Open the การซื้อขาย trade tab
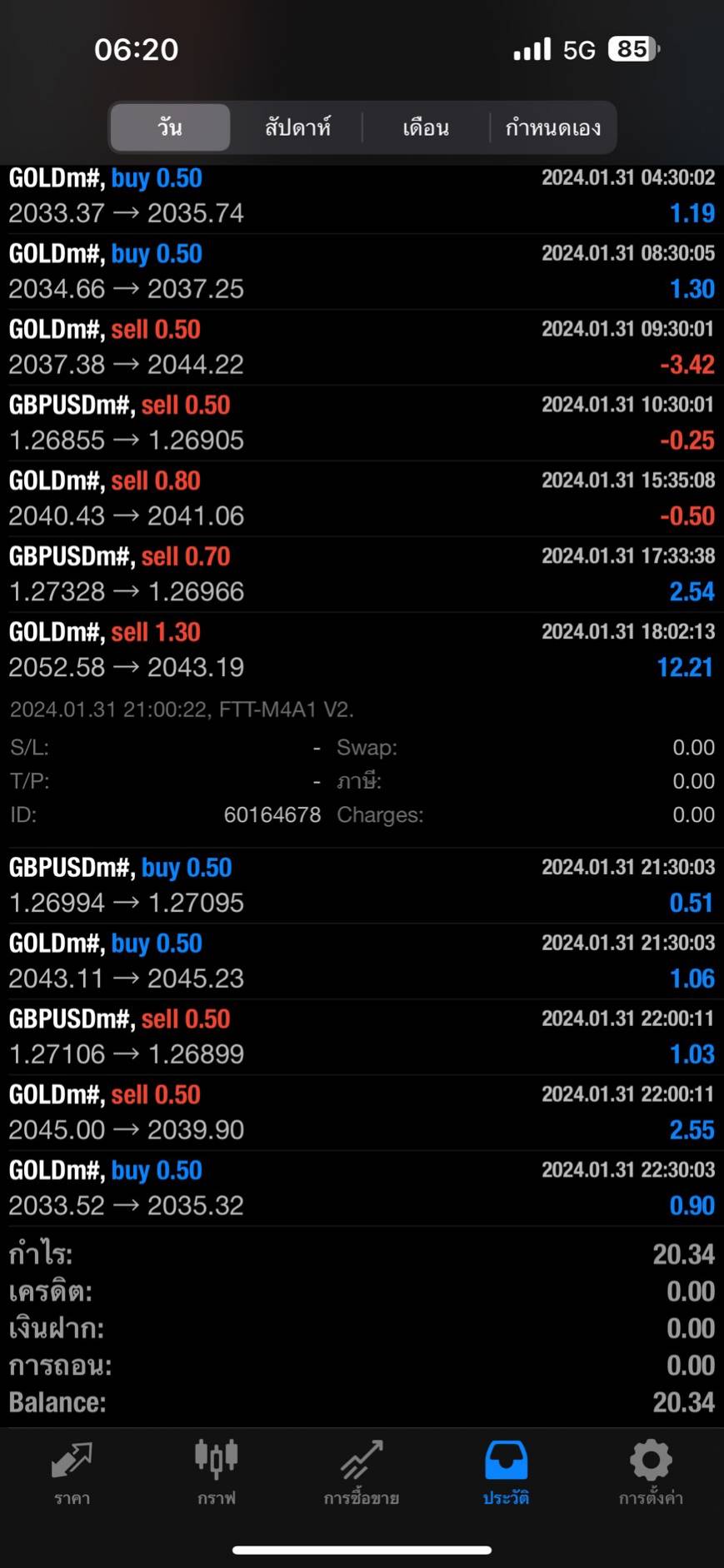Viewport: 724px width, 1568px height. click(362, 1473)
